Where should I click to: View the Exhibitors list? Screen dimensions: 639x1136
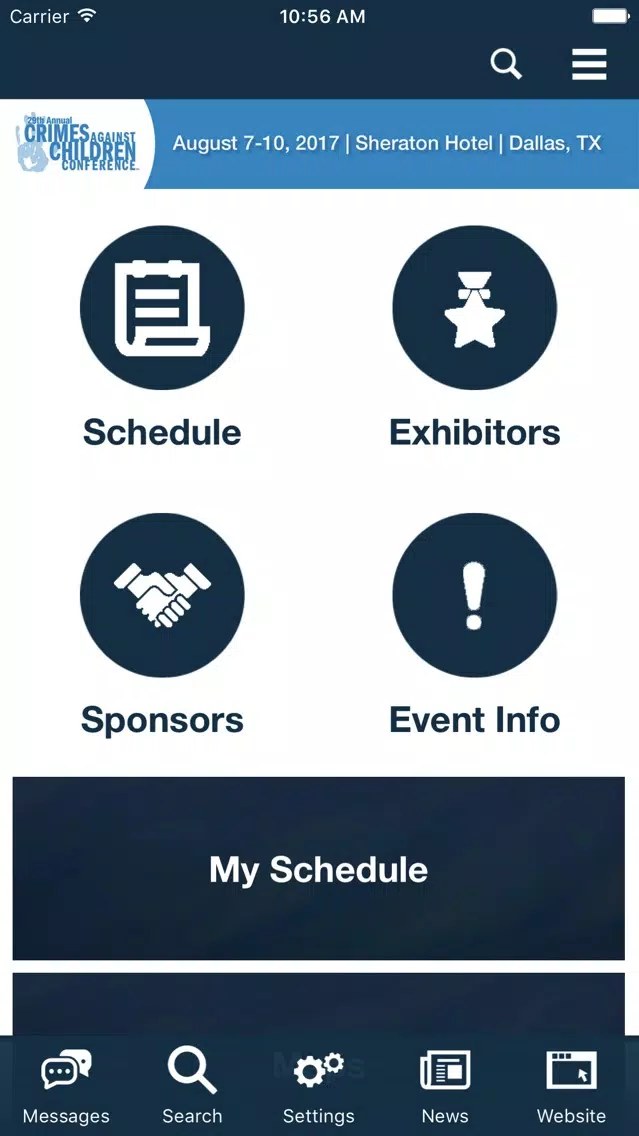[x=475, y=338]
